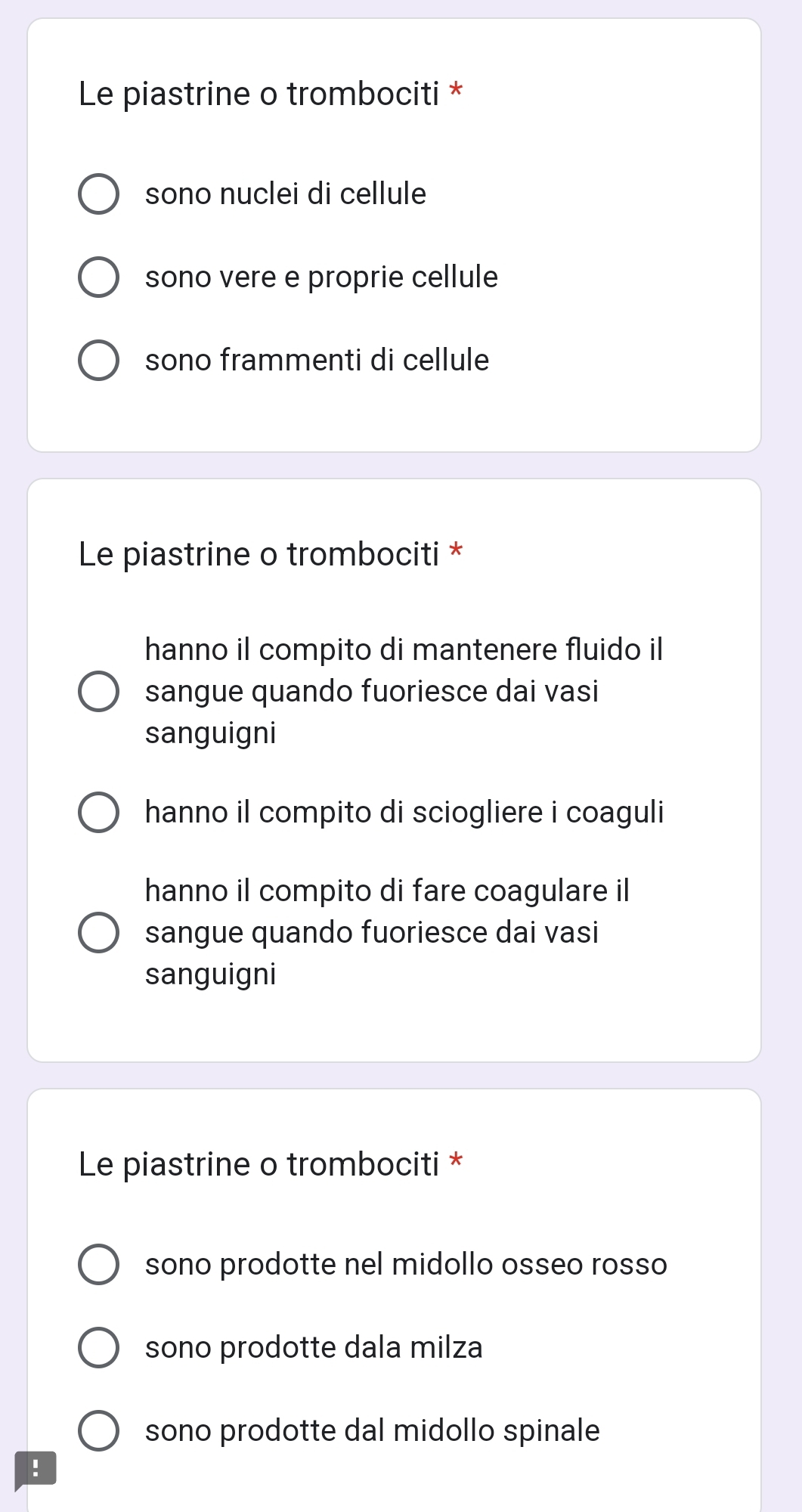
Task: Choose 'sono vere e proprie cellule'
Action: pos(98,277)
